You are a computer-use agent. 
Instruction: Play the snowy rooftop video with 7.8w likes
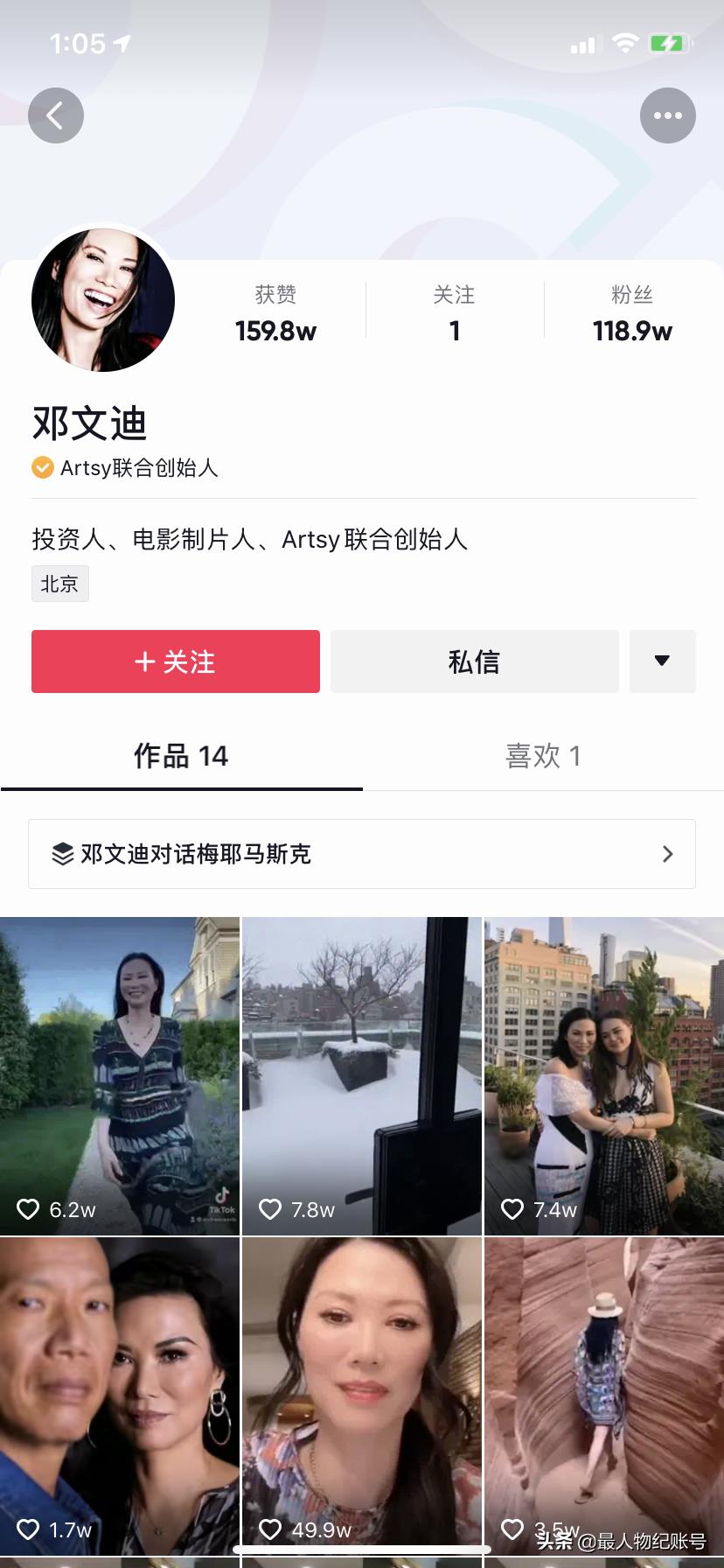tap(362, 1076)
